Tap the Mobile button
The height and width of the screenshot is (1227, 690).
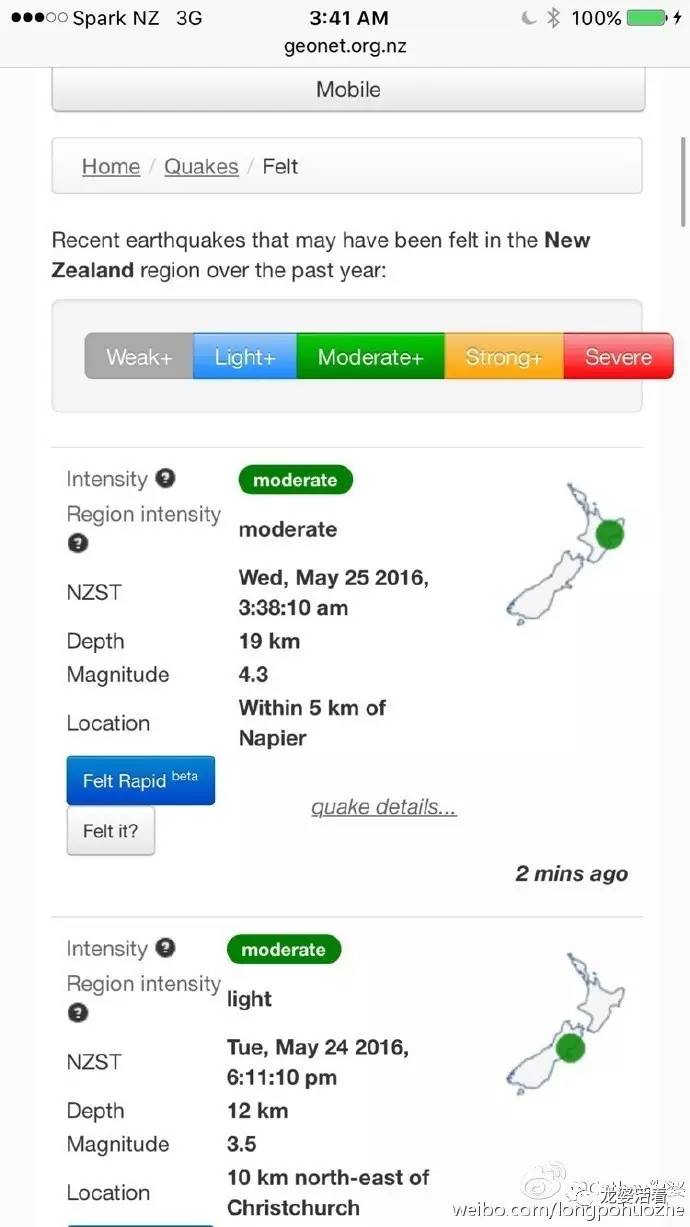point(347,90)
